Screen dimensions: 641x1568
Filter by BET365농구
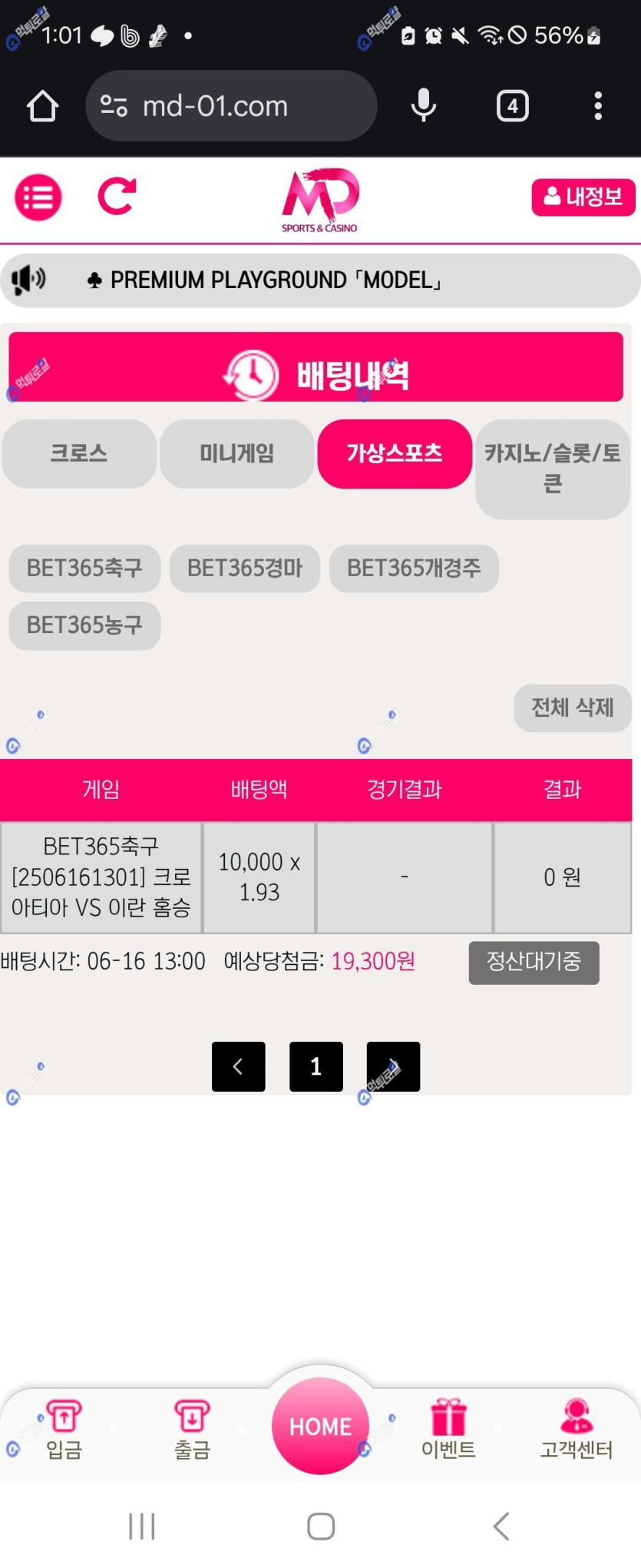pyautogui.click(x=84, y=625)
